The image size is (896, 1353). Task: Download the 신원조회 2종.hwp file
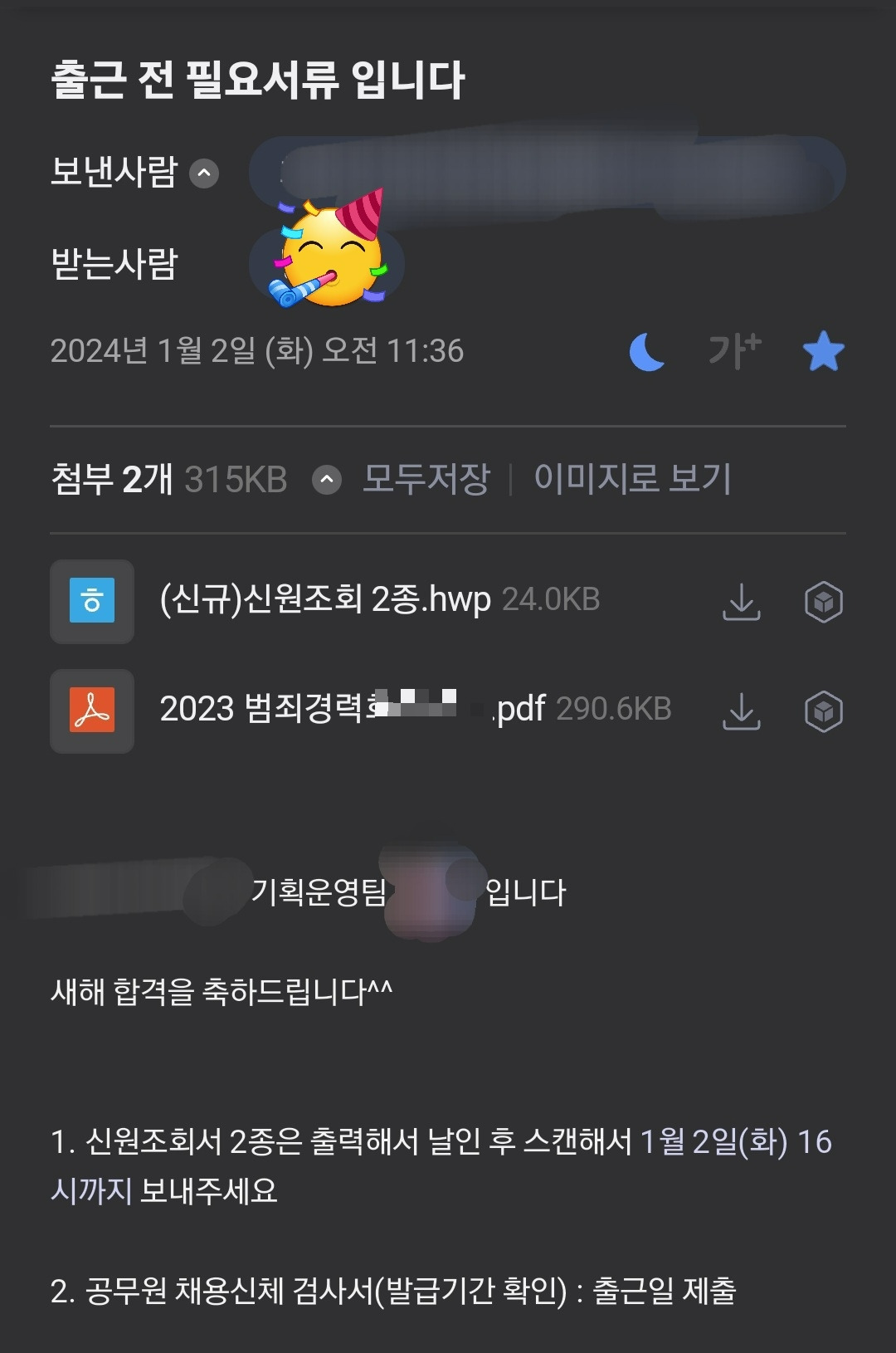(x=742, y=602)
